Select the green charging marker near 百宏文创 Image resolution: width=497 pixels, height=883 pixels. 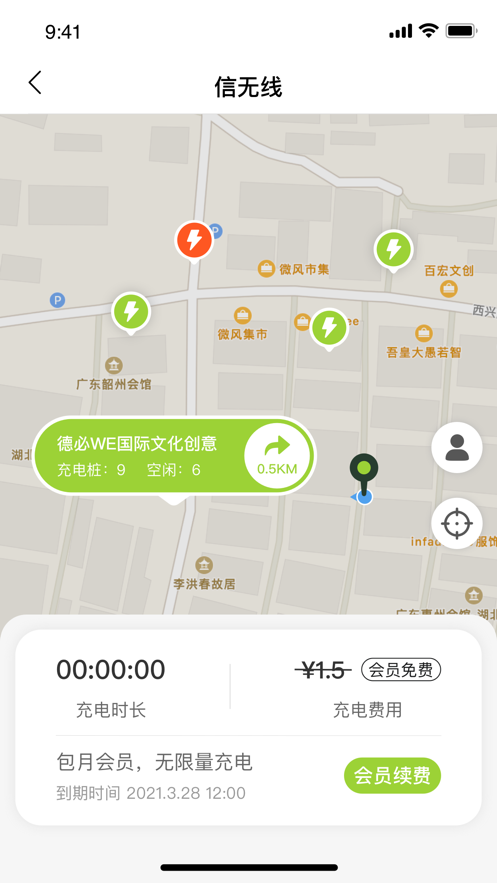pyautogui.click(x=393, y=251)
